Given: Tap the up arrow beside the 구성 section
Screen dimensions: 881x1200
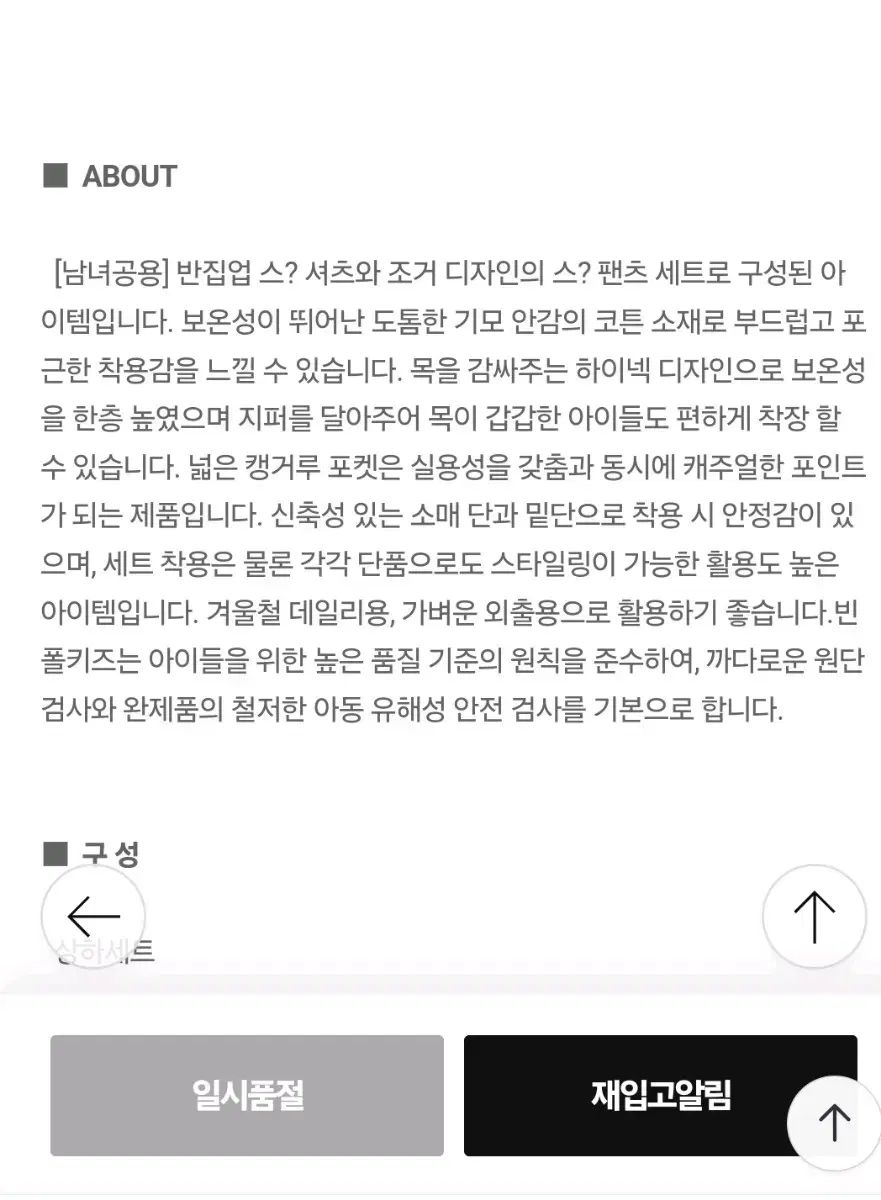Looking at the screenshot, I should pos(814,916).
